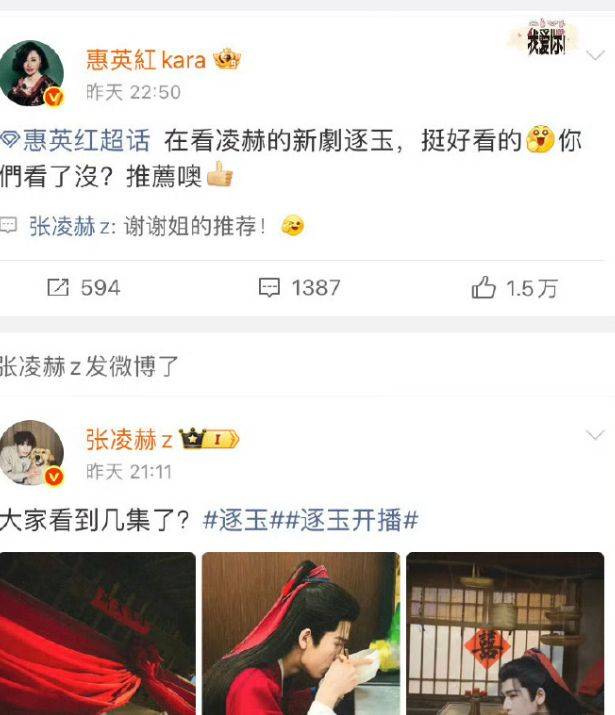Open the 惠英红超话 super topic link
This screenshot has width=615, height=715.
pyautogui.click(x=85, y=141)
